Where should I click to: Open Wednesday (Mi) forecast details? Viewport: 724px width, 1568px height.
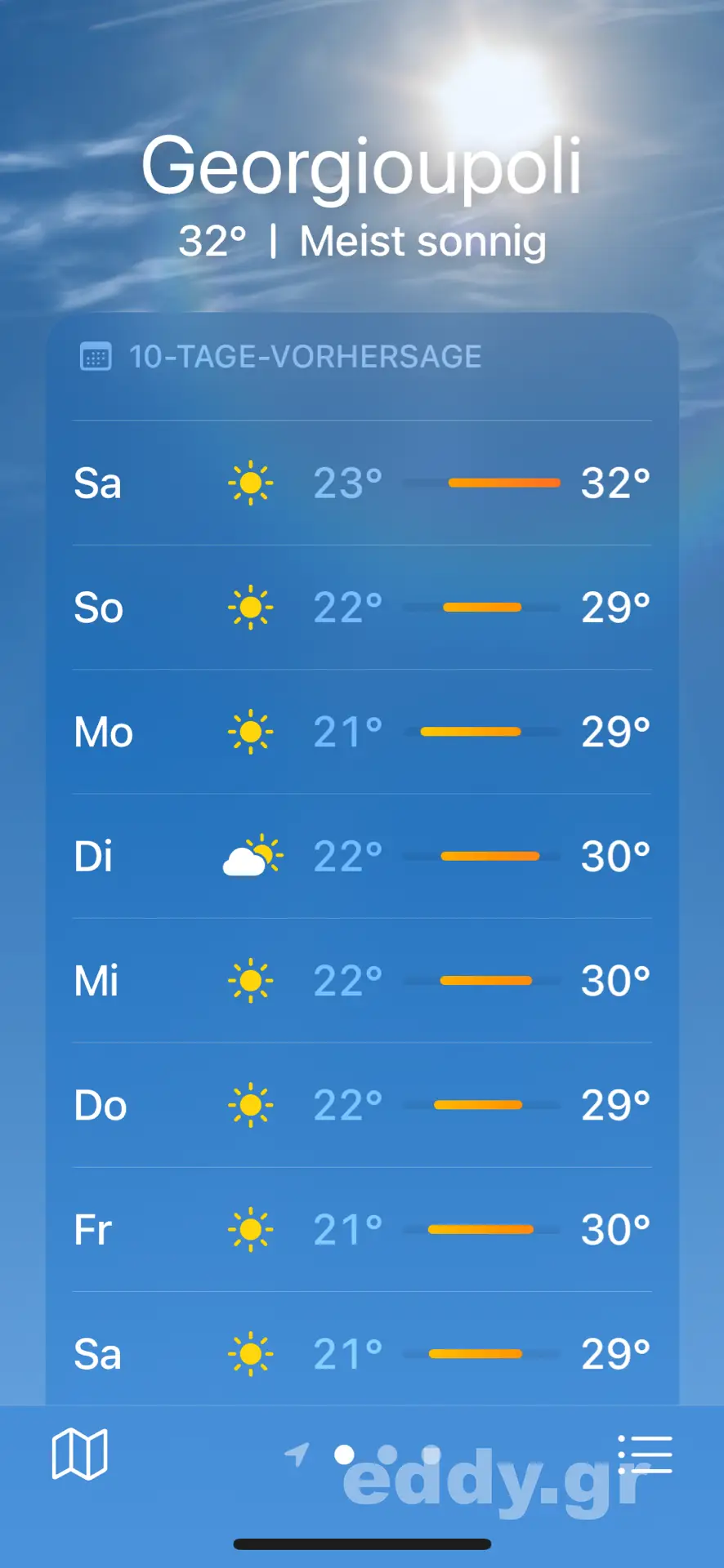coord(362,981)
